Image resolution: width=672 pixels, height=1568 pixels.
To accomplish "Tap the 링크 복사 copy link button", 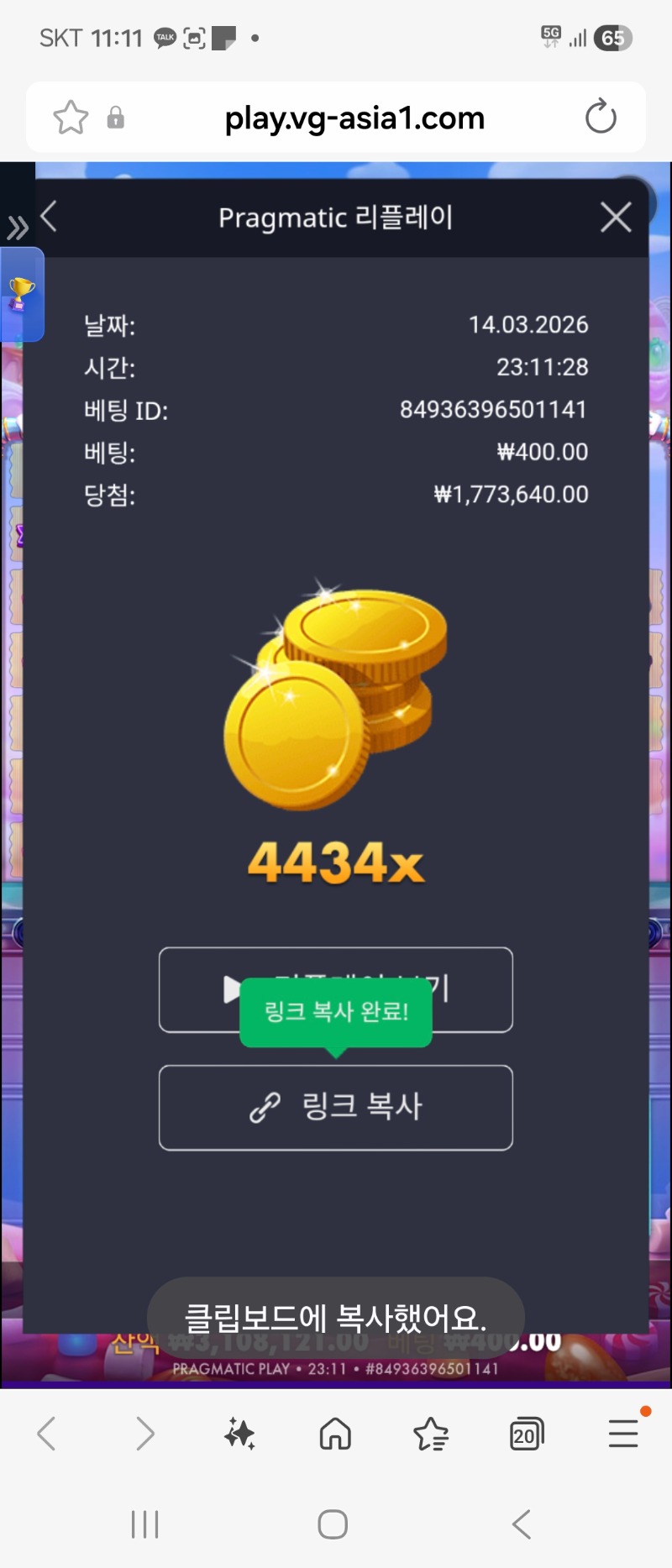I will pyautogui.click(x=336, y=1107).
